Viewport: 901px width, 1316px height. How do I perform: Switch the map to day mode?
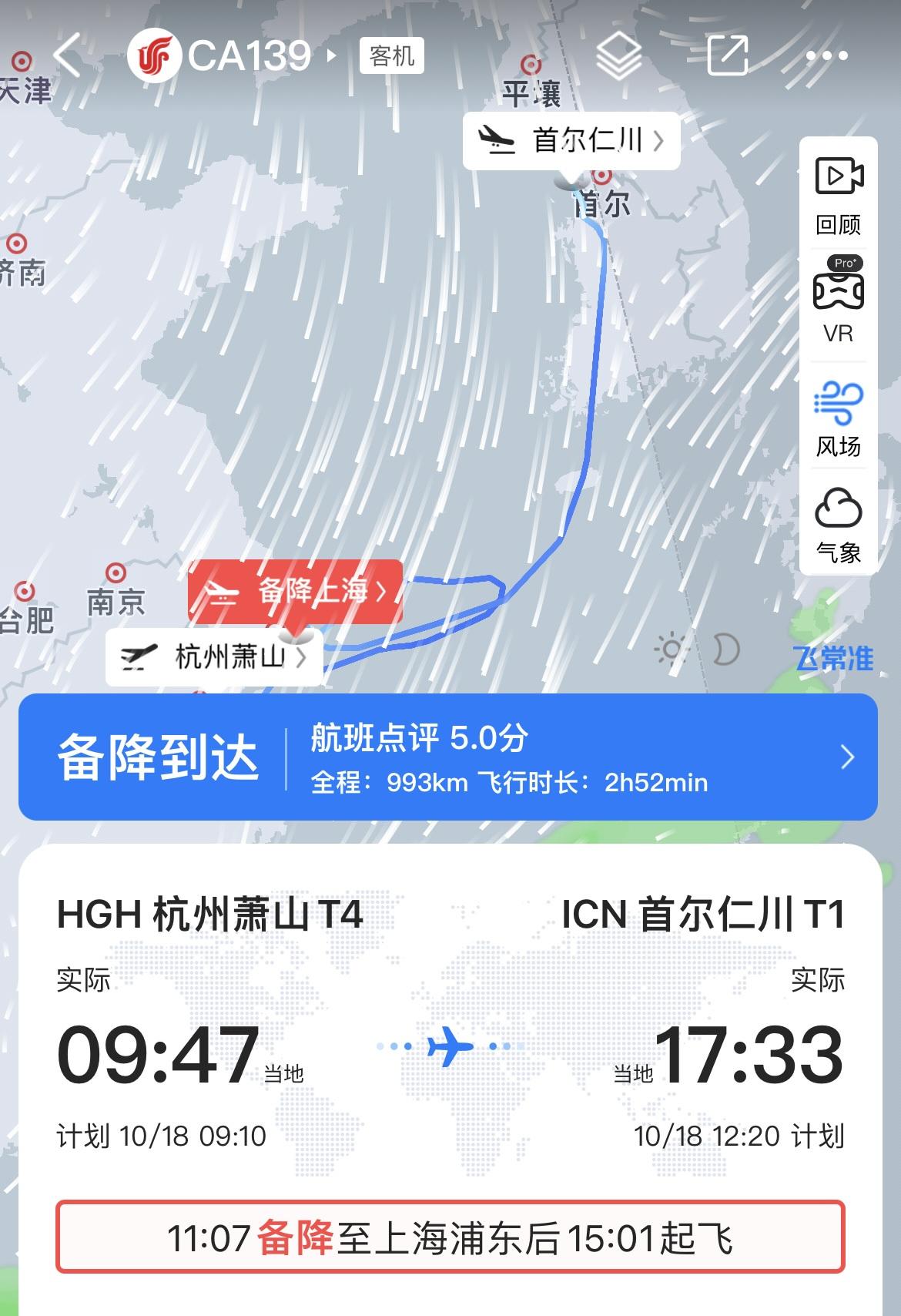coord(671,650)
